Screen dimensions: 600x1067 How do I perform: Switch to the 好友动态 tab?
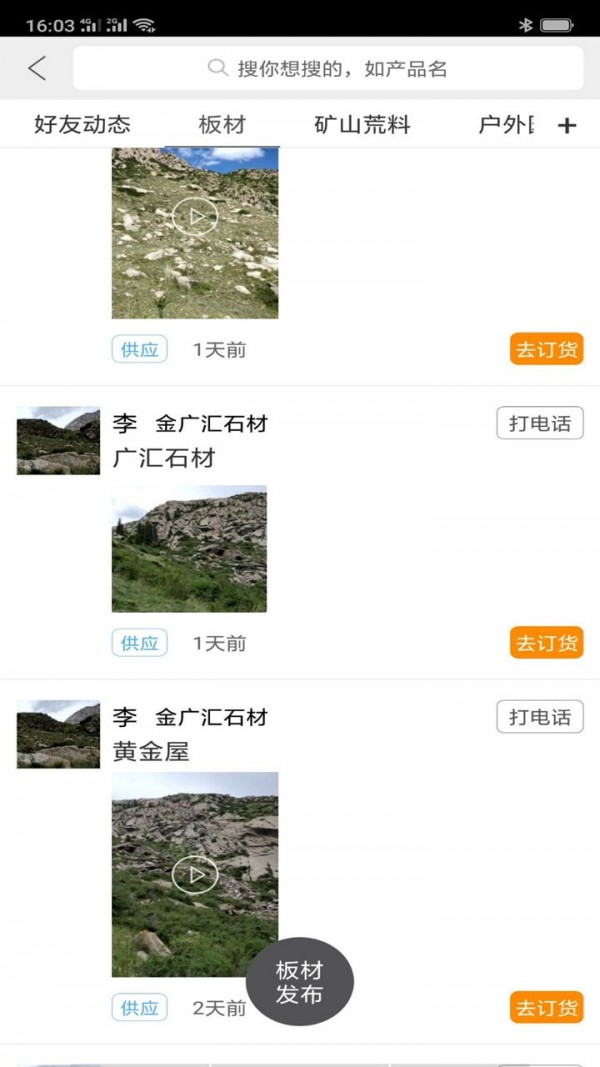click(82, 125)
